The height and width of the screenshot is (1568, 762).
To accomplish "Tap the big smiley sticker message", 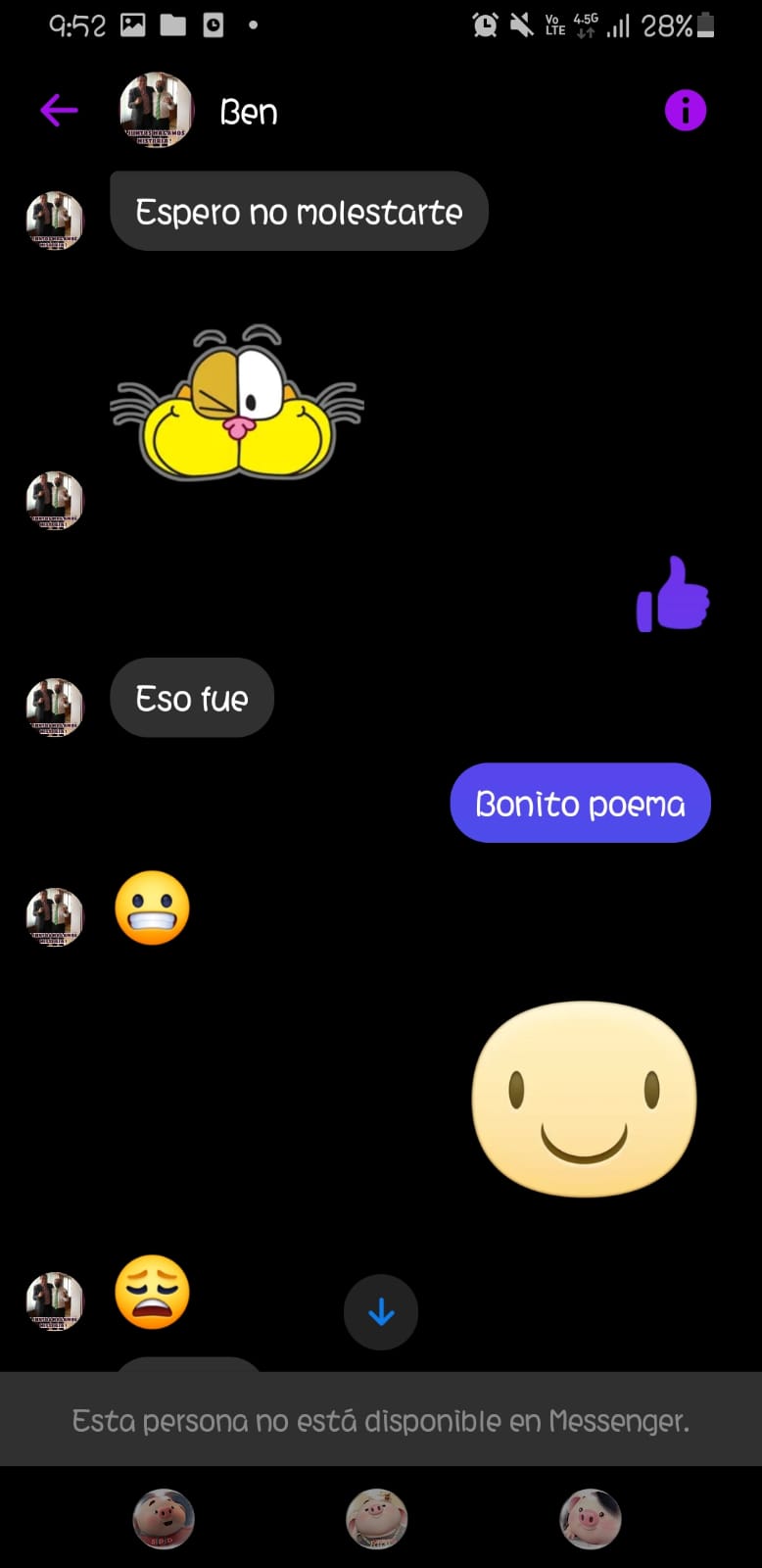I will tap(584, 1099).
